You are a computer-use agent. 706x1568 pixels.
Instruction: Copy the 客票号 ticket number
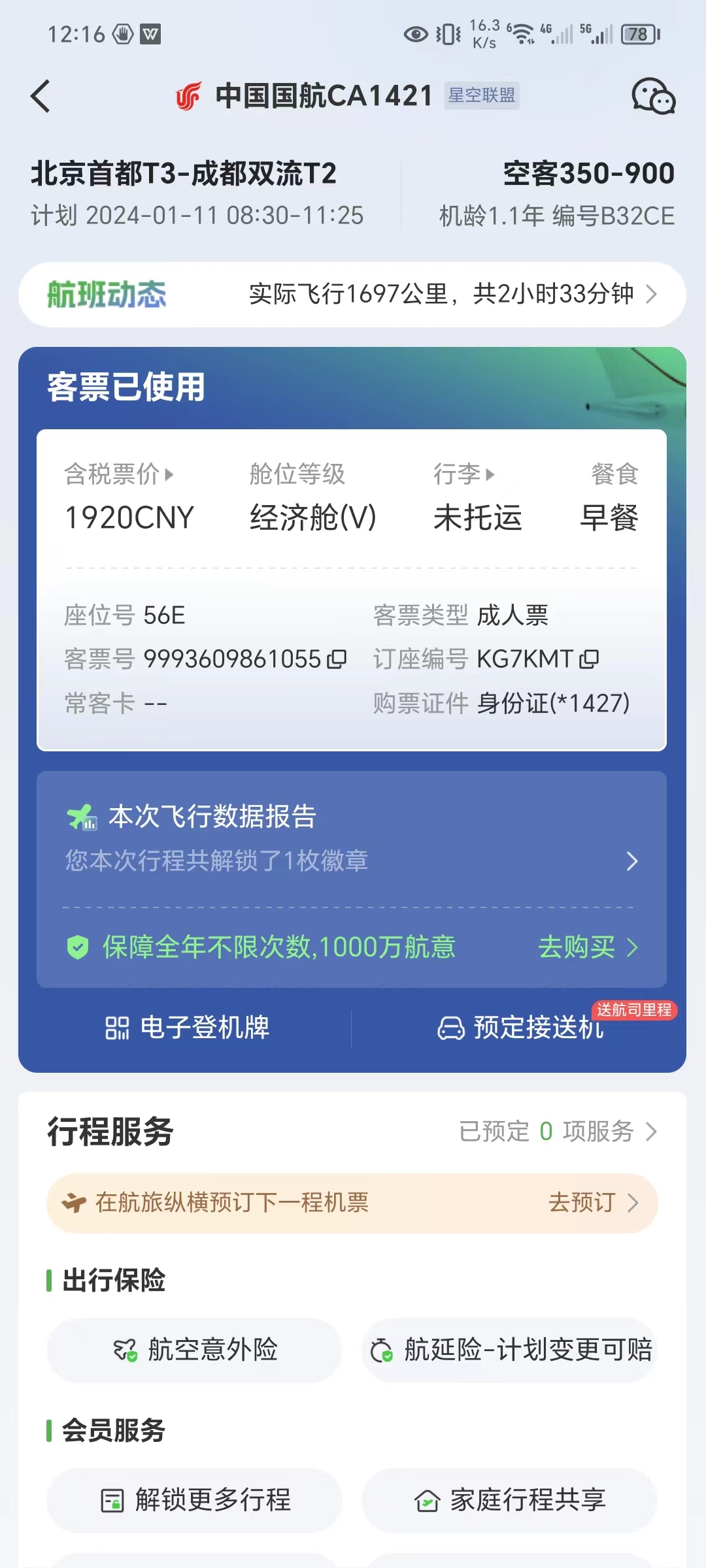(337, 659)
